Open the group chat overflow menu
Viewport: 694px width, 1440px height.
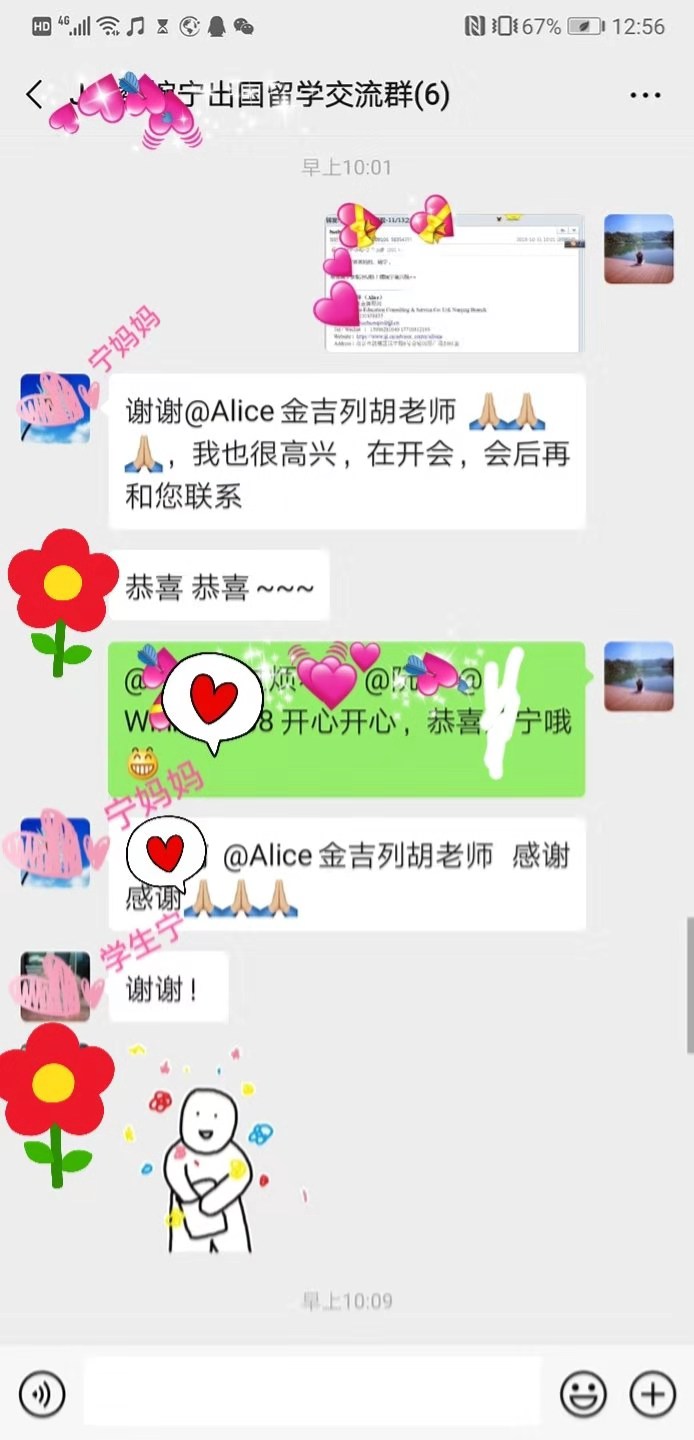(x=645, y=96)
